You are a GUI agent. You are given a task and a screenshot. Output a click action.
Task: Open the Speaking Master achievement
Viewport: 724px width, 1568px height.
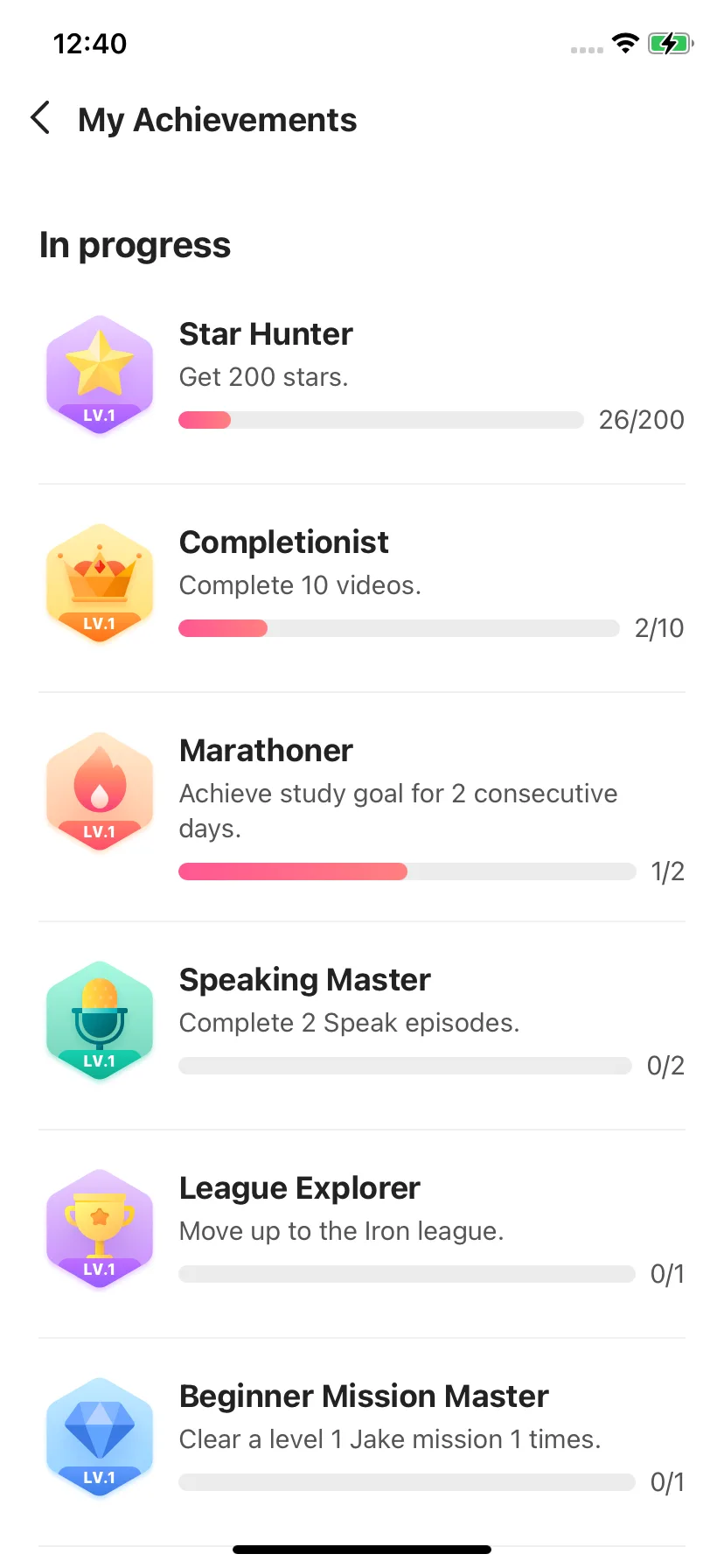(362, 1022)
